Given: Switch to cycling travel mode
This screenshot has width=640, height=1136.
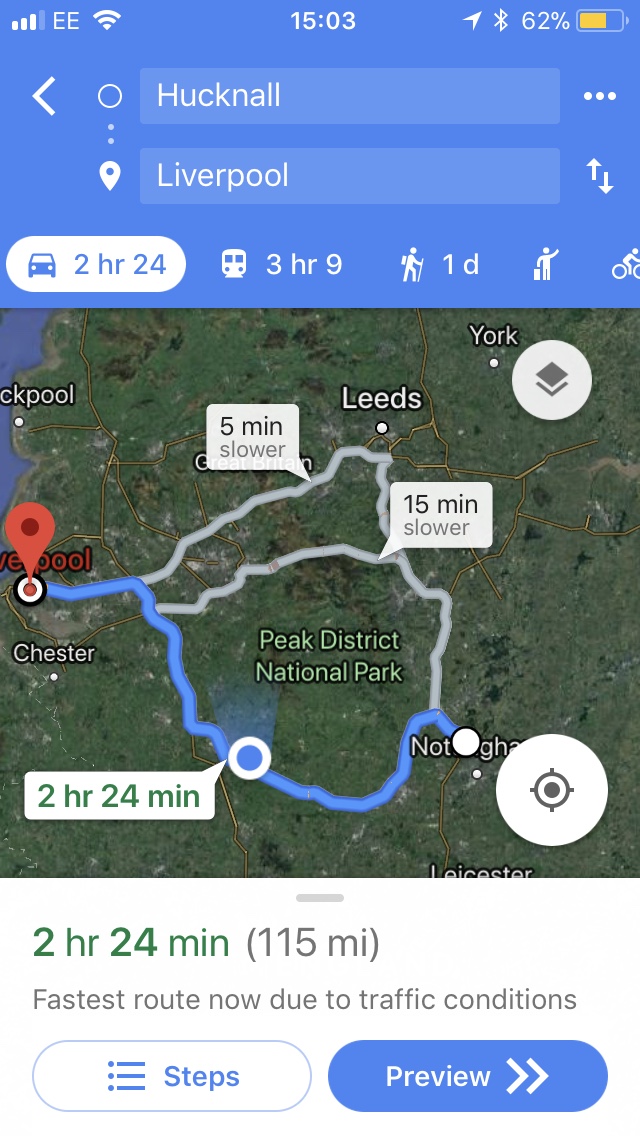Looking at the screenshot, I should (626, 264).
